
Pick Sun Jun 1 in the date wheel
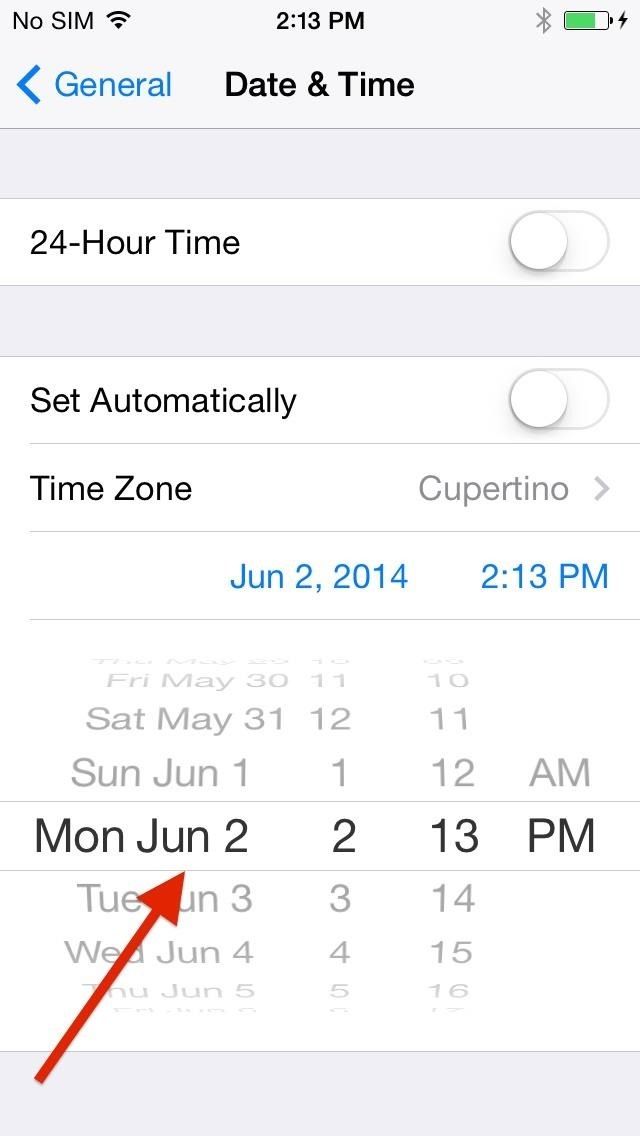[160, 773]
